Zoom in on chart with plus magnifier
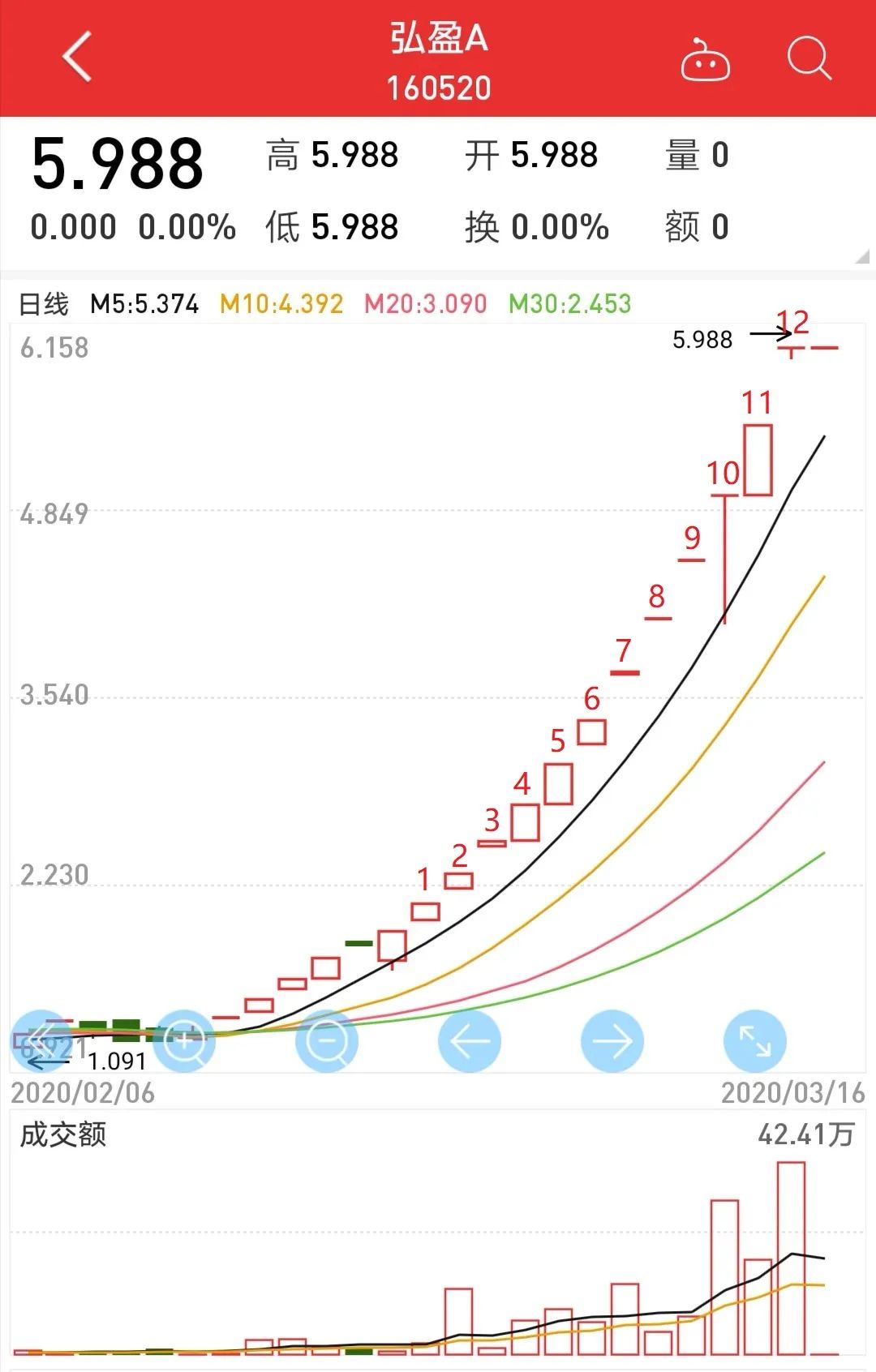876x1372 pixels. (183, 1040)
